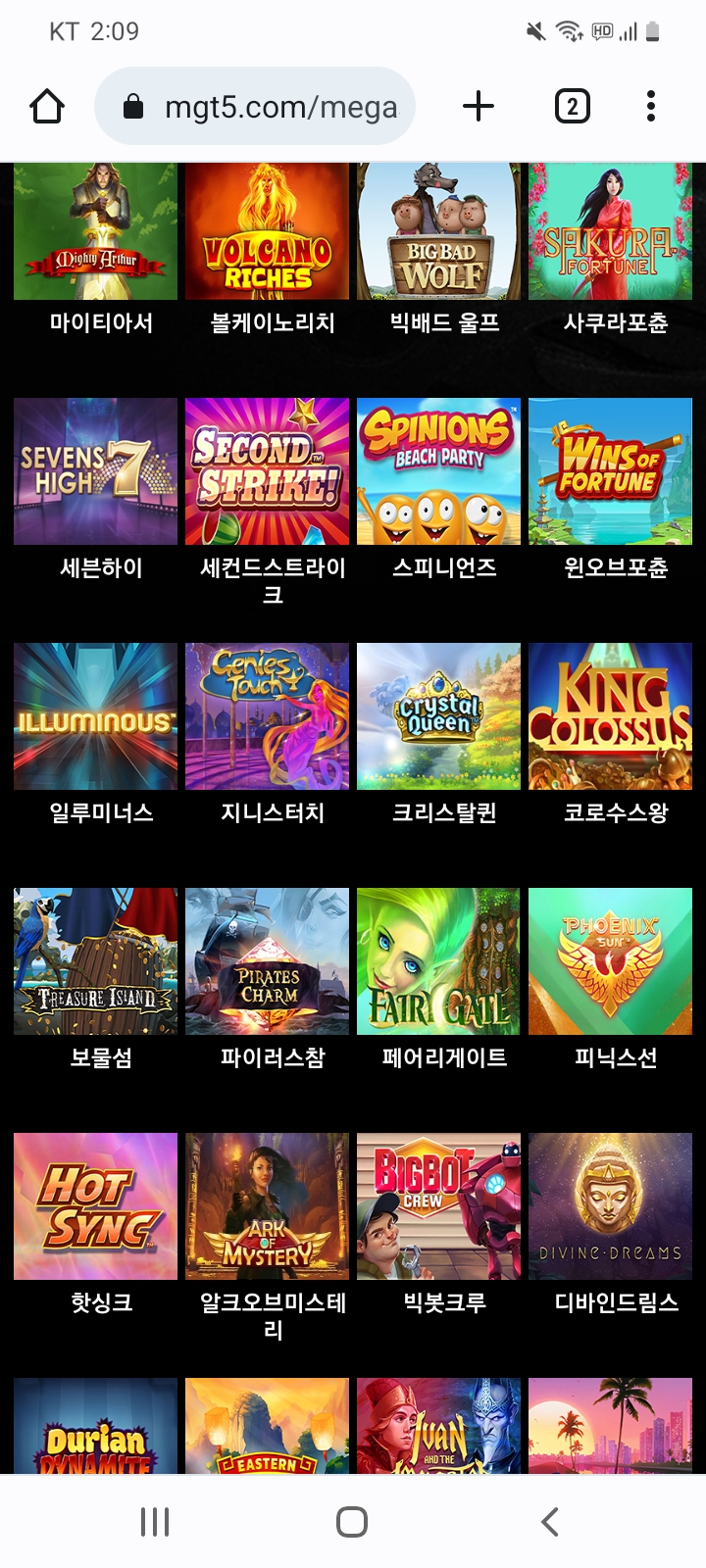
Task: Open Wins of Fortune tile
Action: pyautogui.click(x=610, y=471)
